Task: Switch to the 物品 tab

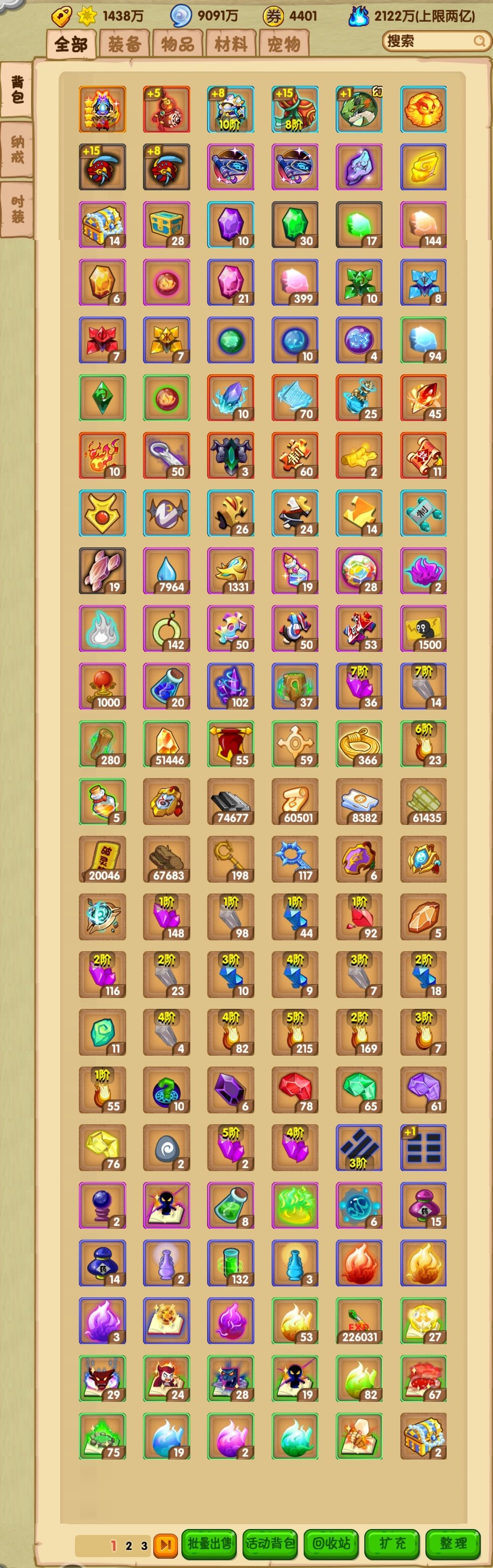Action: coord(177,44)
